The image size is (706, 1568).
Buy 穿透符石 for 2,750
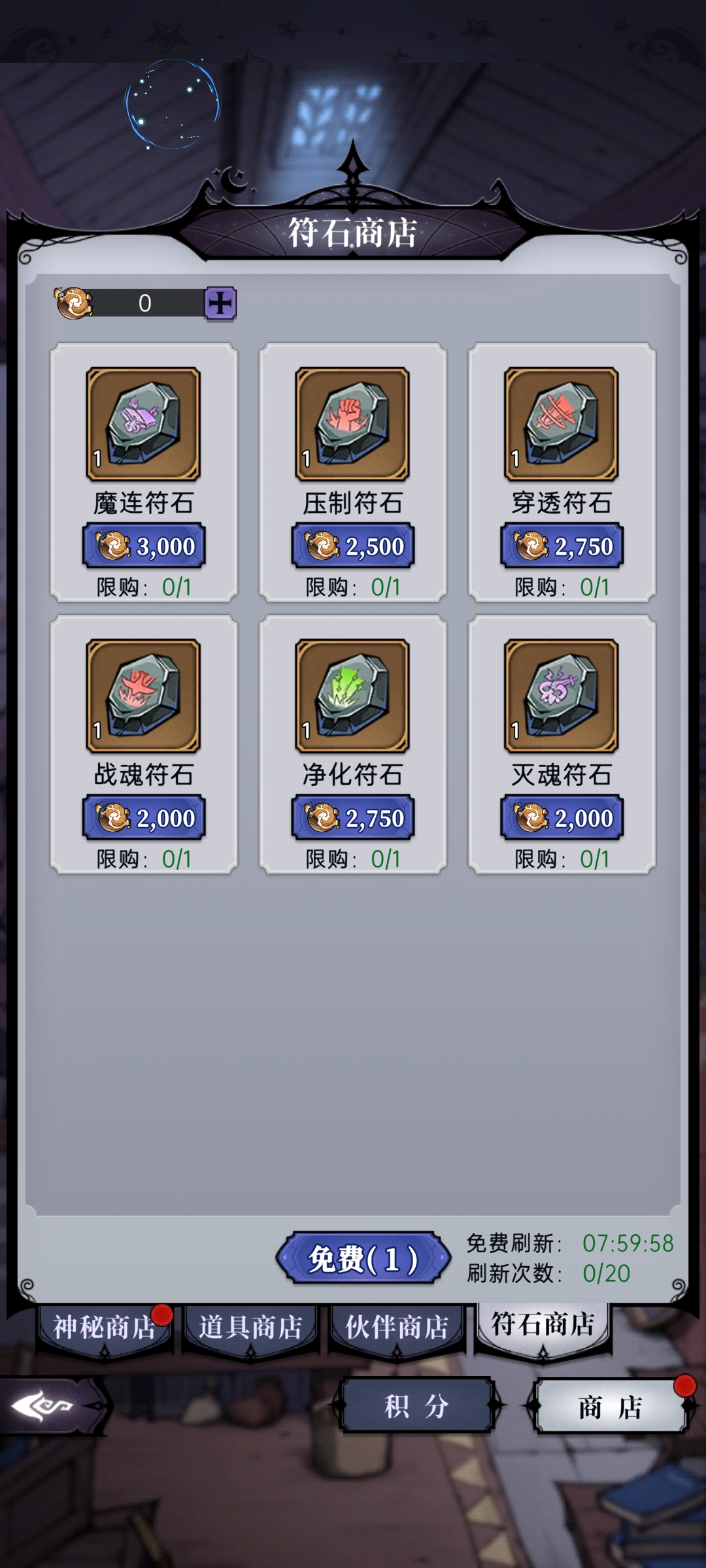562,546
